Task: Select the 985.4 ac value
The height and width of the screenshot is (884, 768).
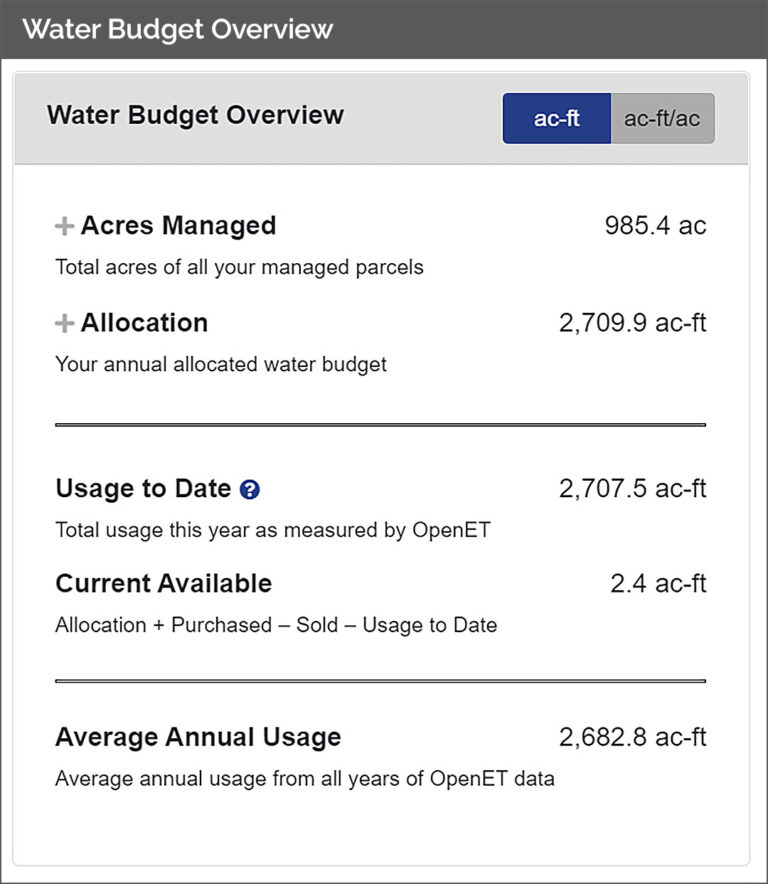Action: click(655, 226)
